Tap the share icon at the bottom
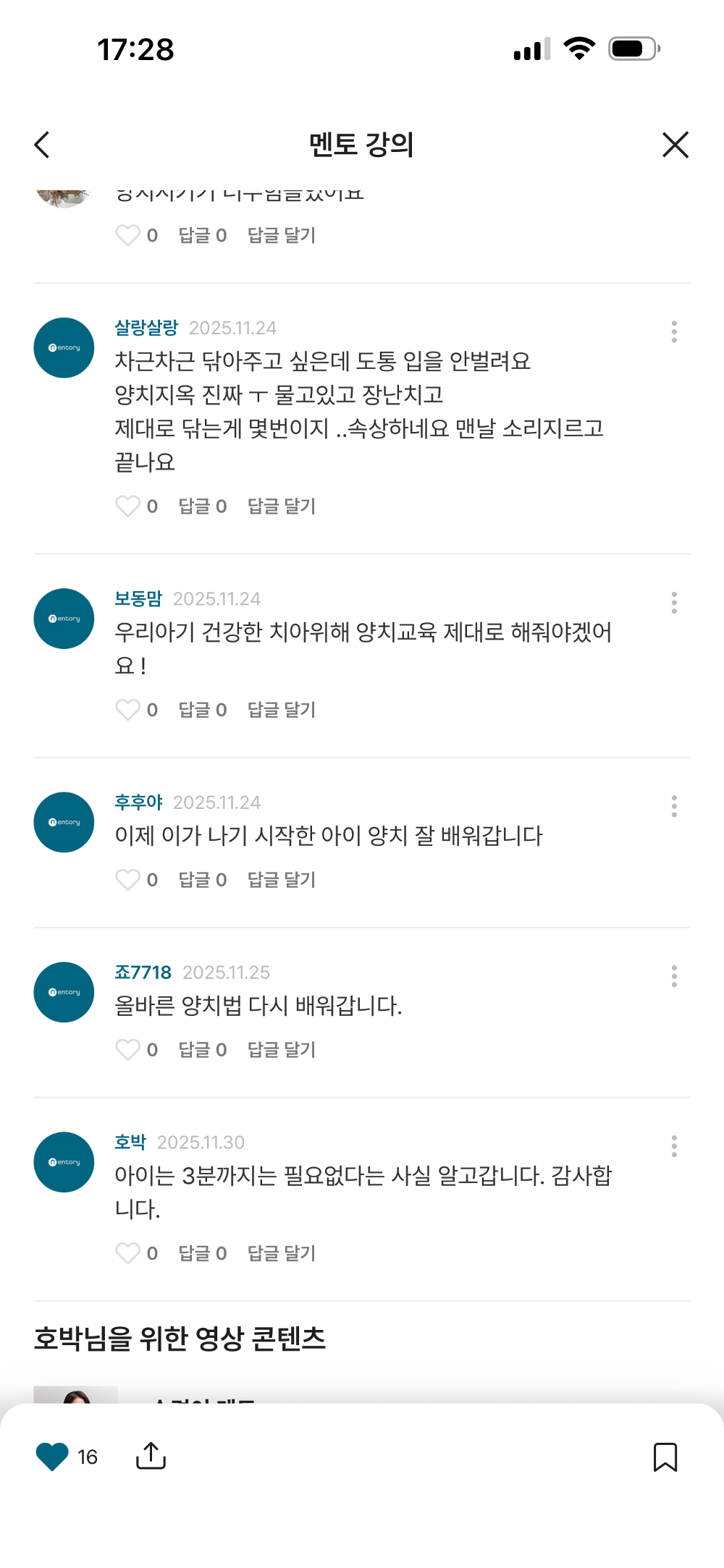 coord(151,1457)
